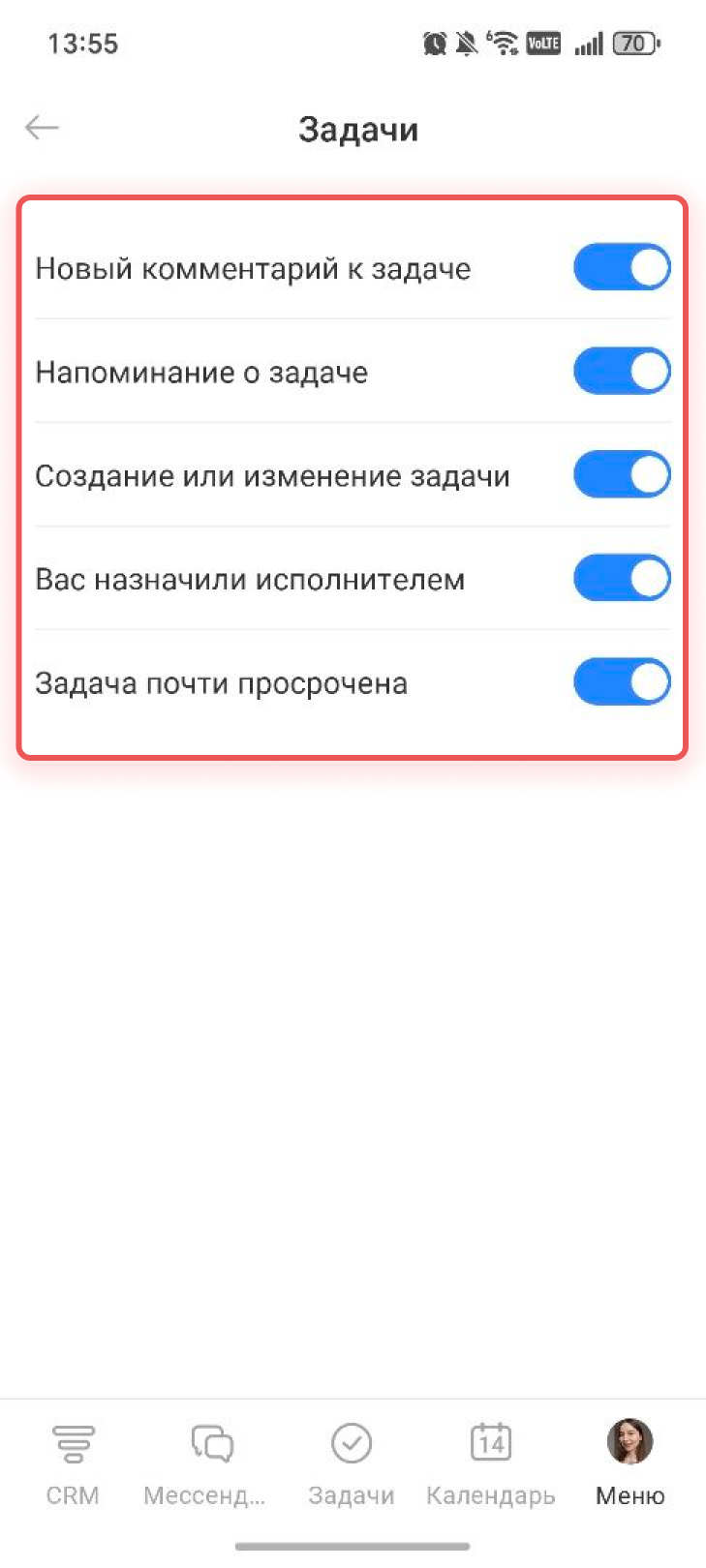Disable Задача почти просрочена alert
Viewport: 706px width, 1568px height.
coord(622,682)
